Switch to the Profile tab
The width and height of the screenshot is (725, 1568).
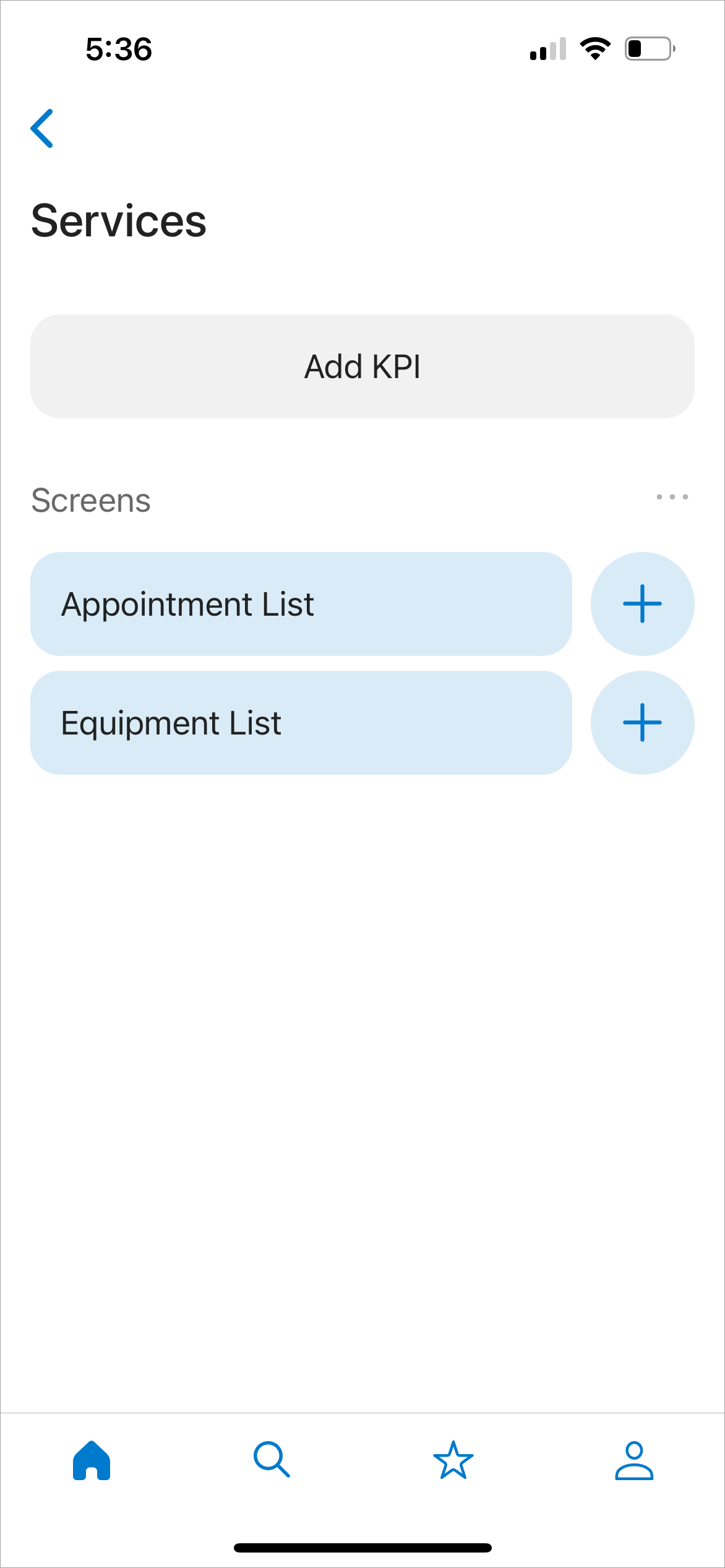tap(634, 1460)
